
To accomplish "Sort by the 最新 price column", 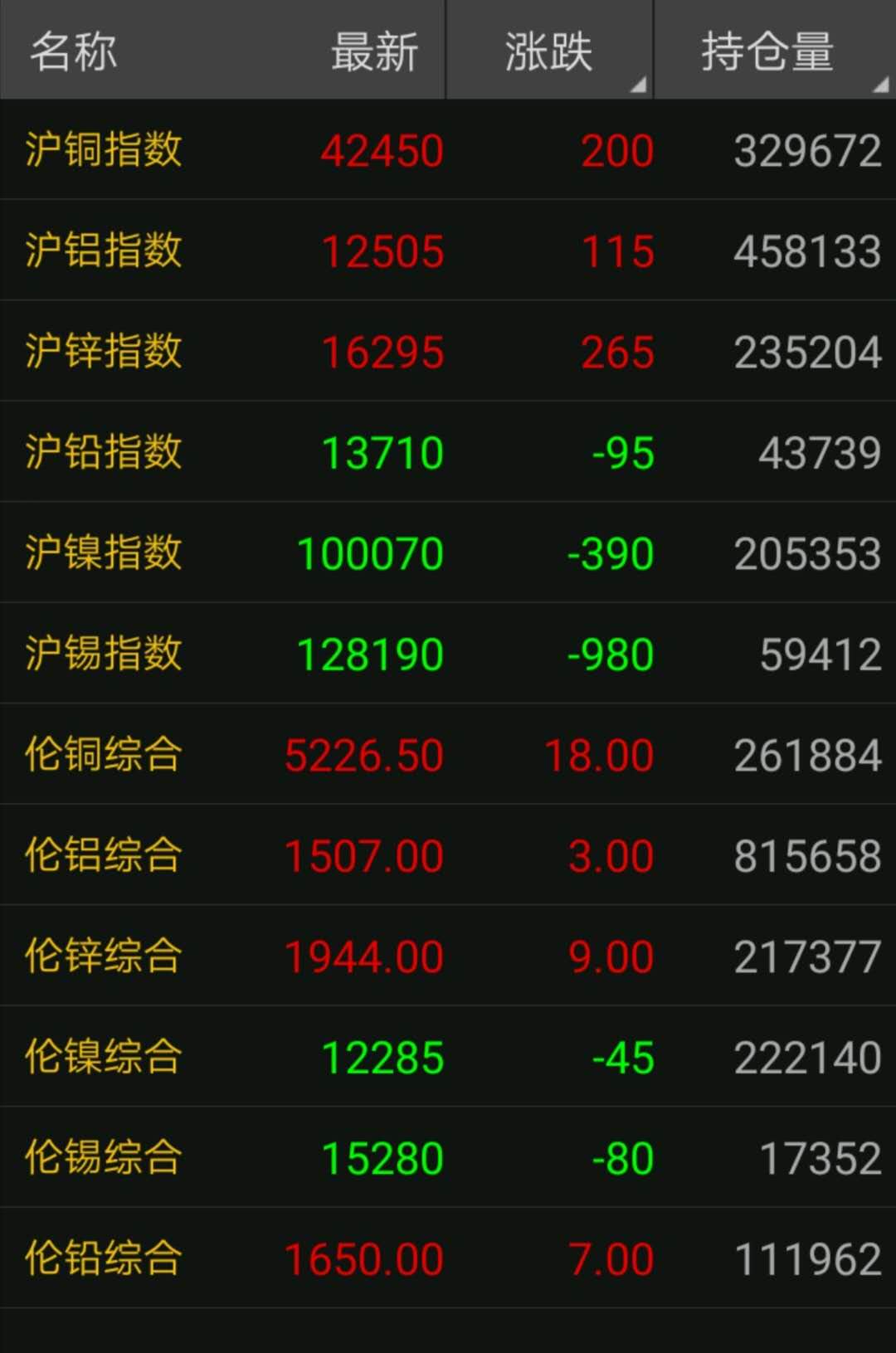I will pos(375,50).
